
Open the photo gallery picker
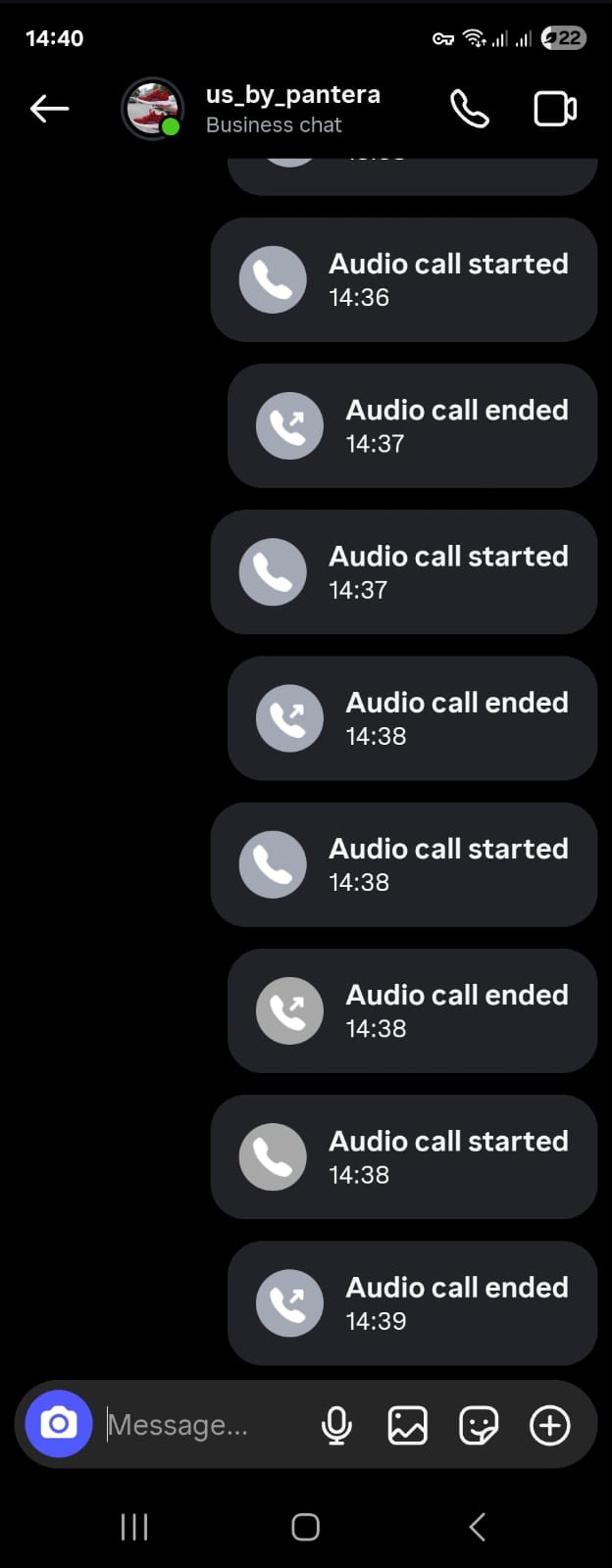(x=407, y=1425)
